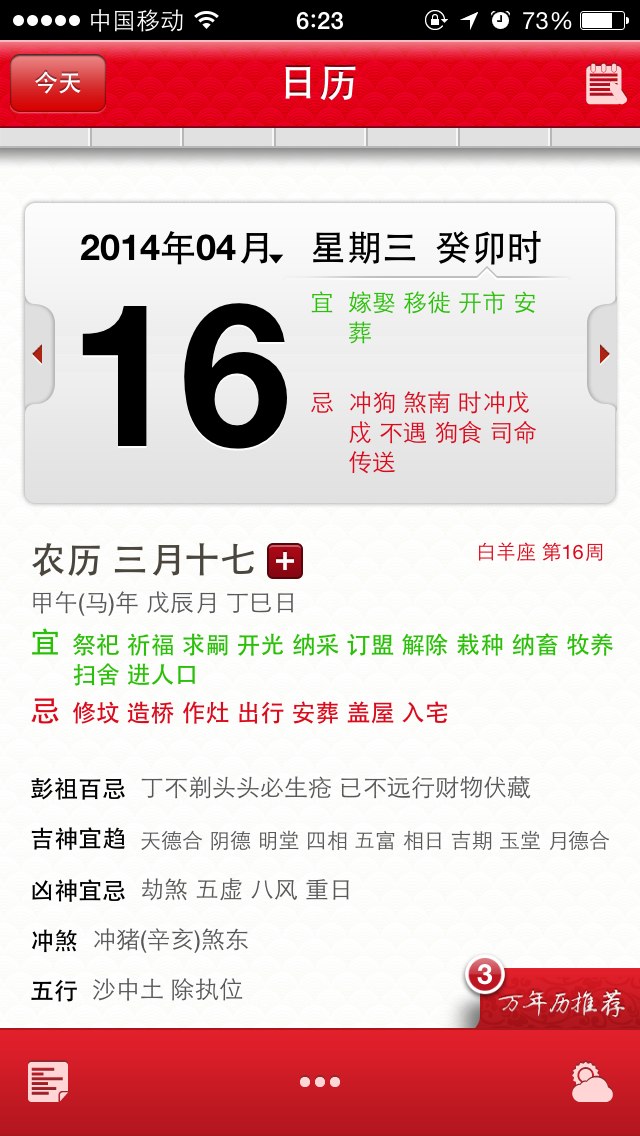Open the three-dots menu in the bottom bar
640x1136 pixels.
tap(320, 1082)
